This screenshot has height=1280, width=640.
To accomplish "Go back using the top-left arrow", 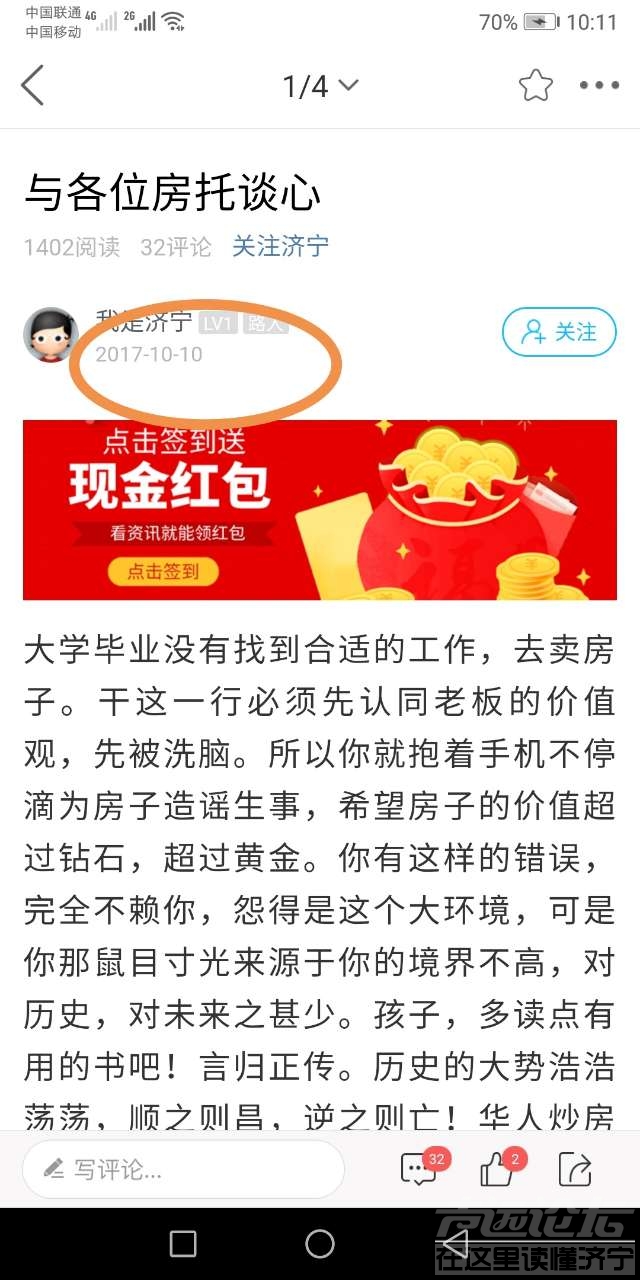I will 33,86.
